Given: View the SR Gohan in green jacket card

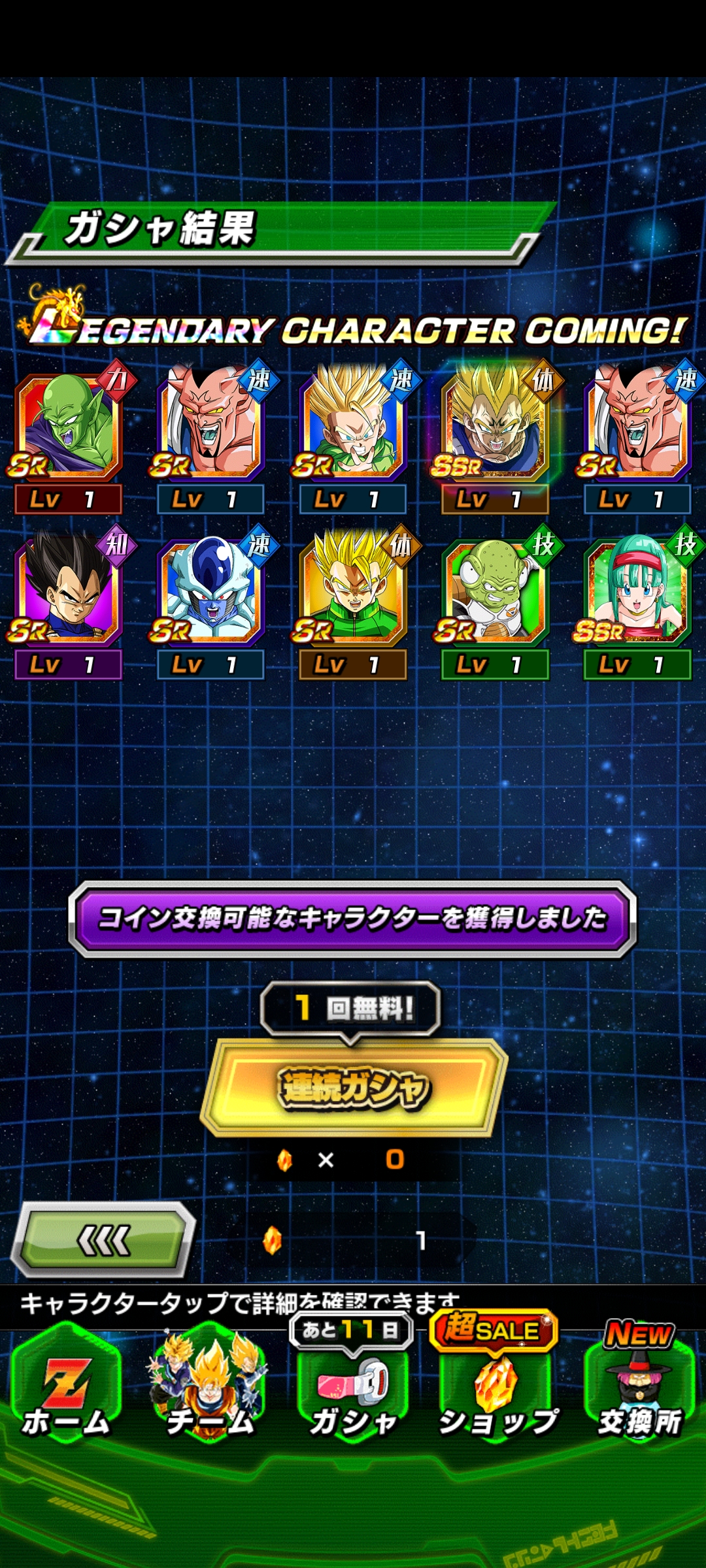Looking at the screenshot, I should tap(353, 589).
